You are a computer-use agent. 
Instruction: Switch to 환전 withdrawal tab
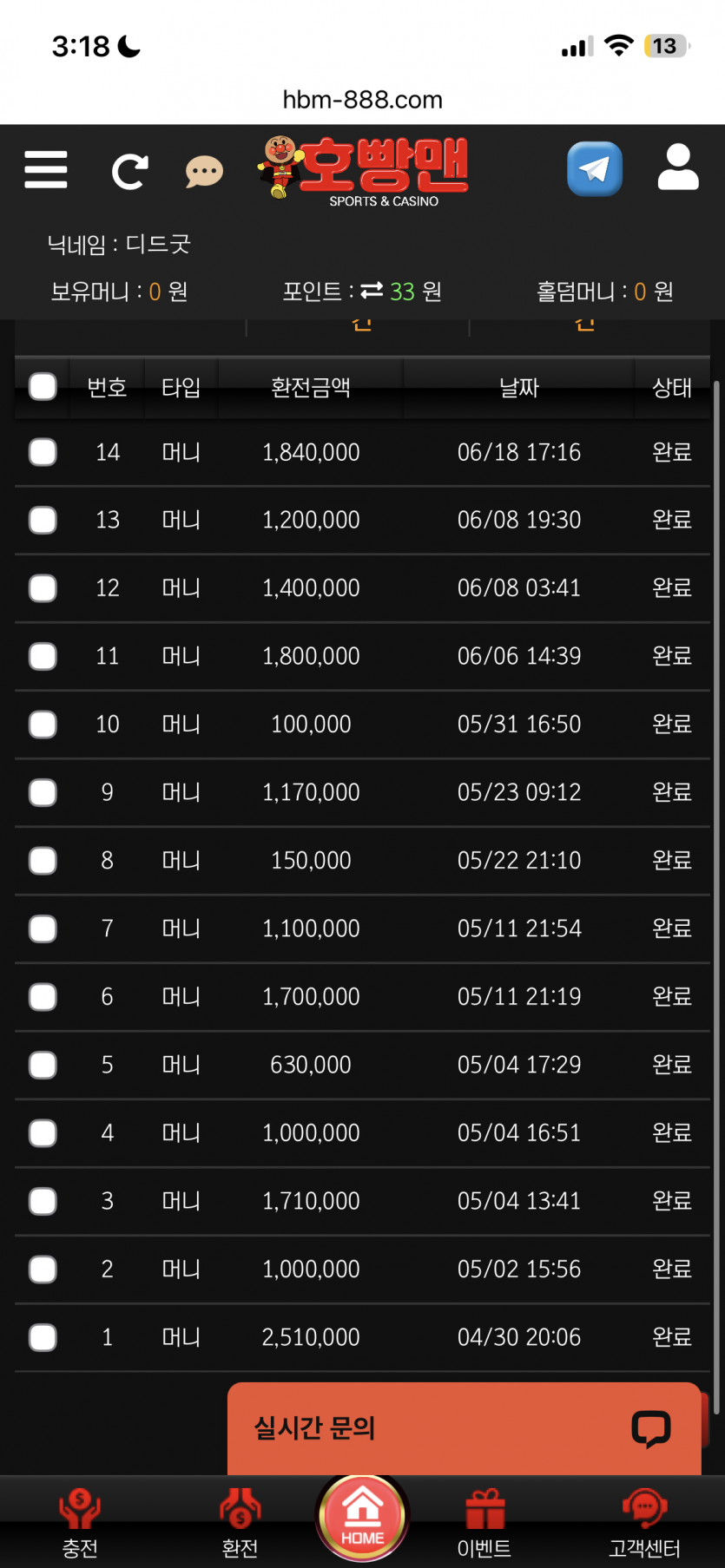pos(240,1523)
